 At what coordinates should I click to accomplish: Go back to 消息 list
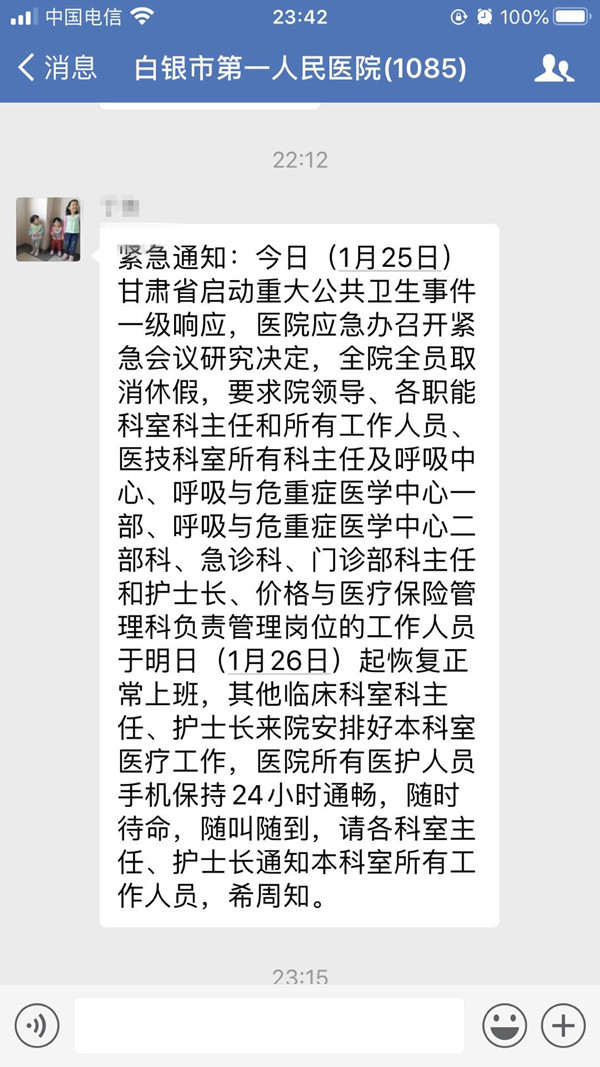(57, 68)
